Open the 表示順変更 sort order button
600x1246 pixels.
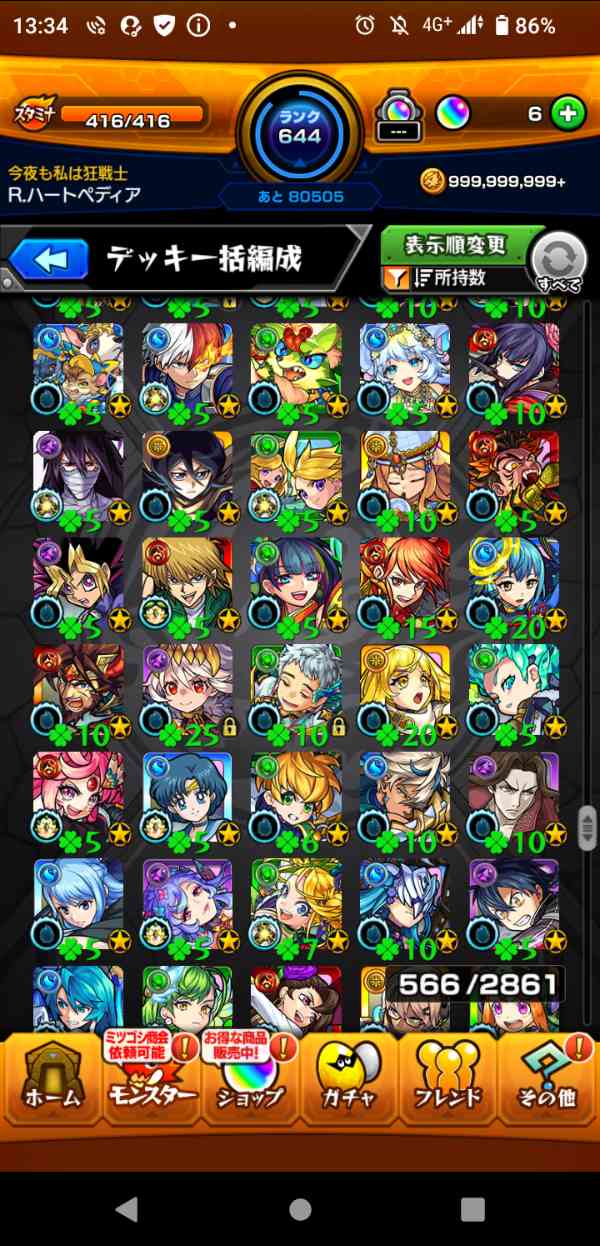click(456, 246)
